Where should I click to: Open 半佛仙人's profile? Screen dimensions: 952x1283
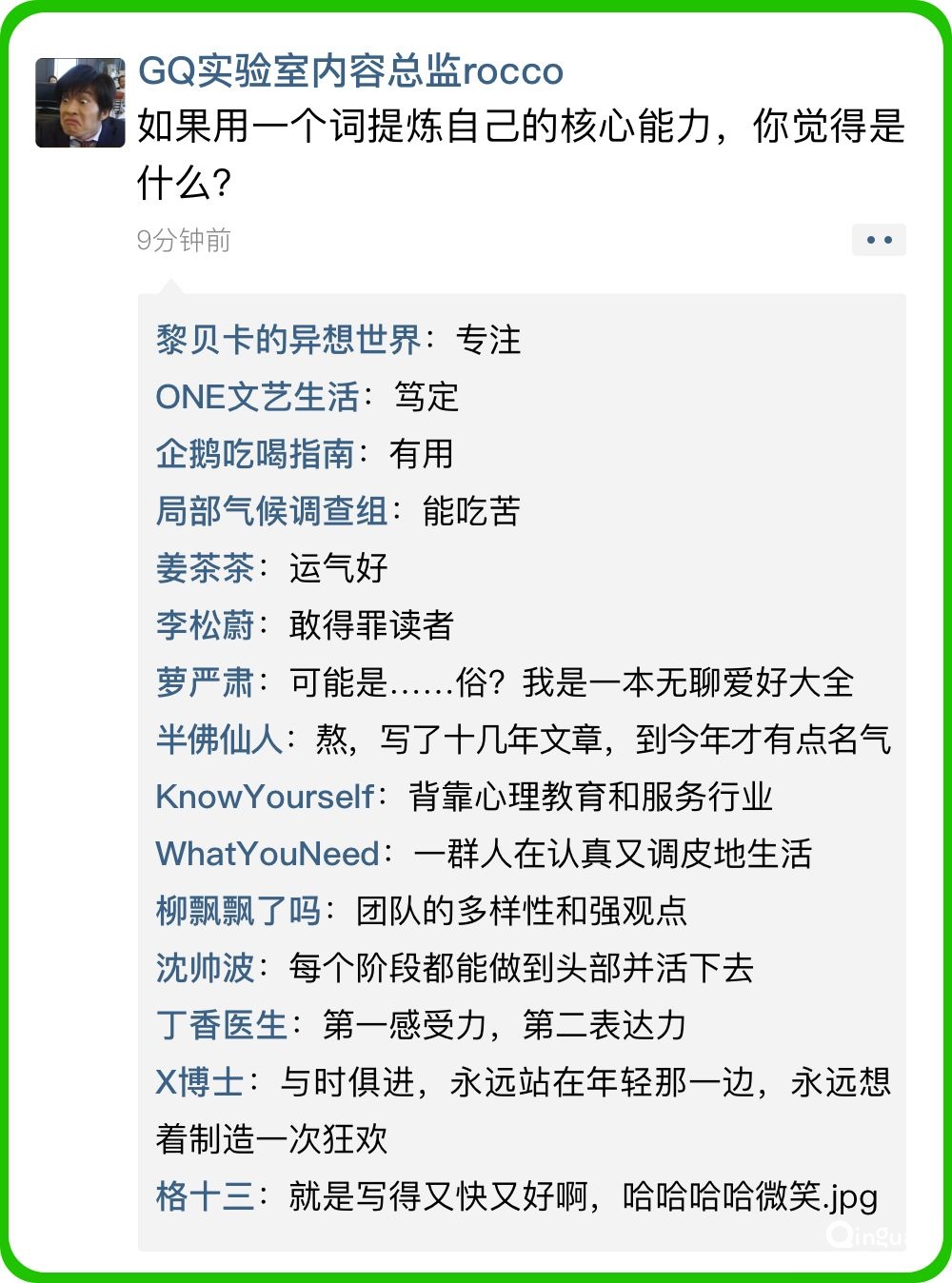click(219, 740)
